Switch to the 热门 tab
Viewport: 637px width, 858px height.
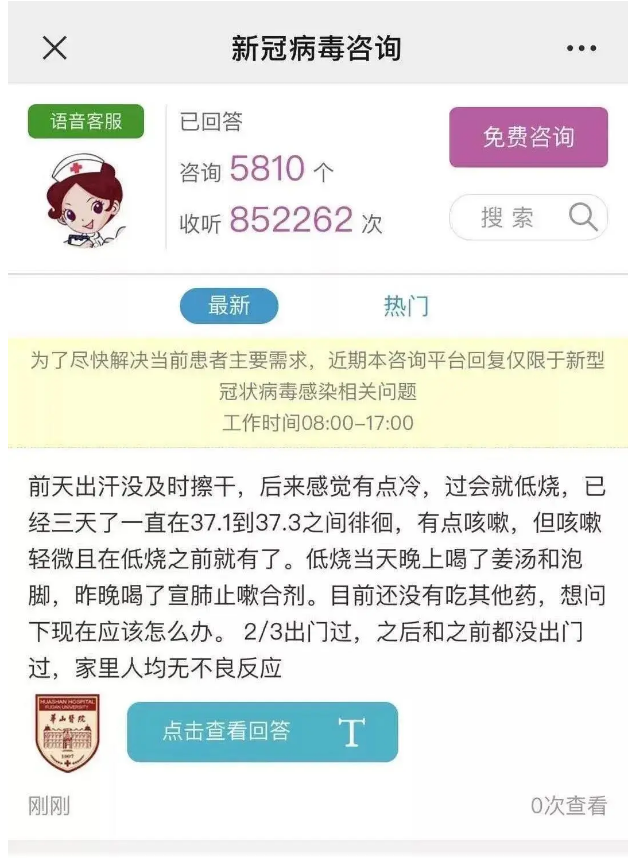coord(406,306)
